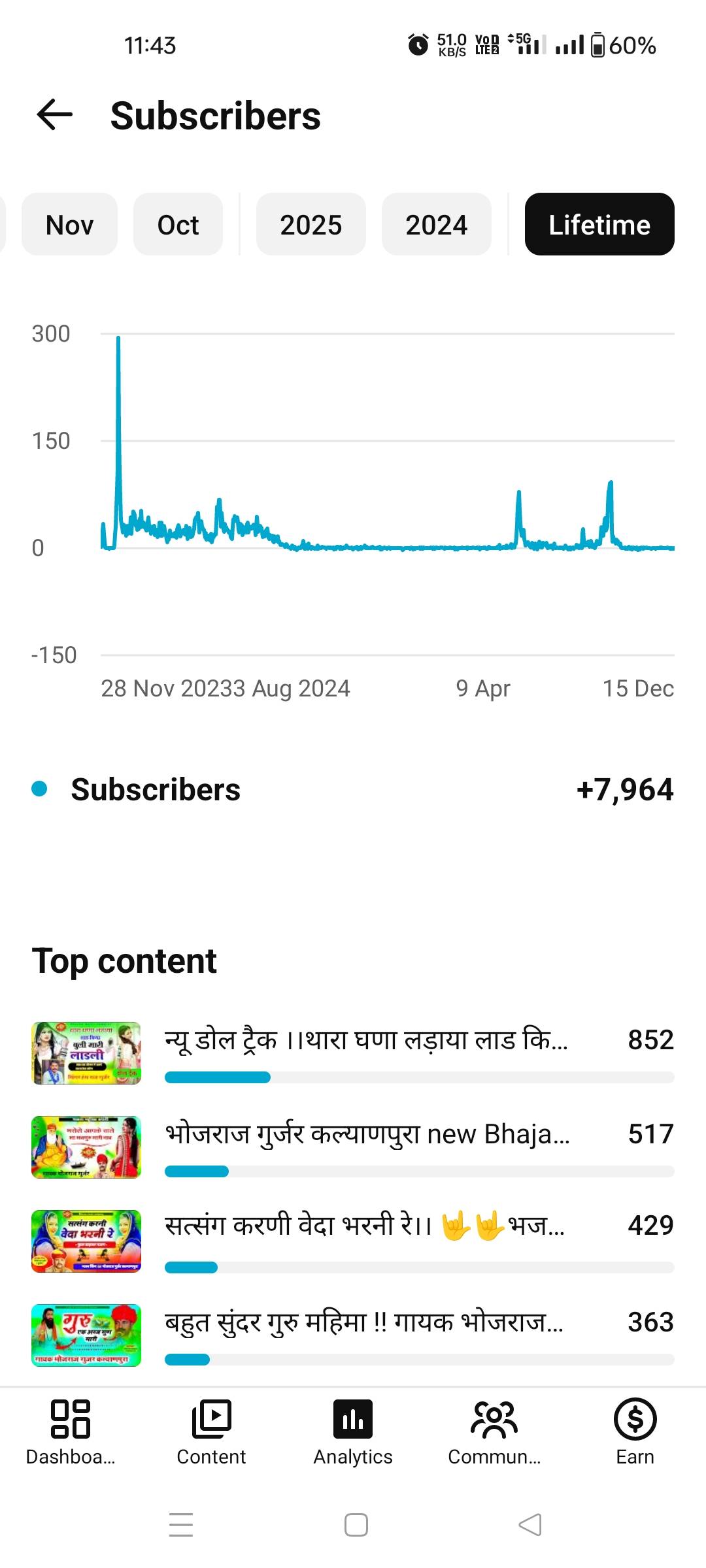The width and height of the screenshot is (706, 1568).
Task: Open the video that gained 517 subscribers
Action: [x=366, y=1146]
